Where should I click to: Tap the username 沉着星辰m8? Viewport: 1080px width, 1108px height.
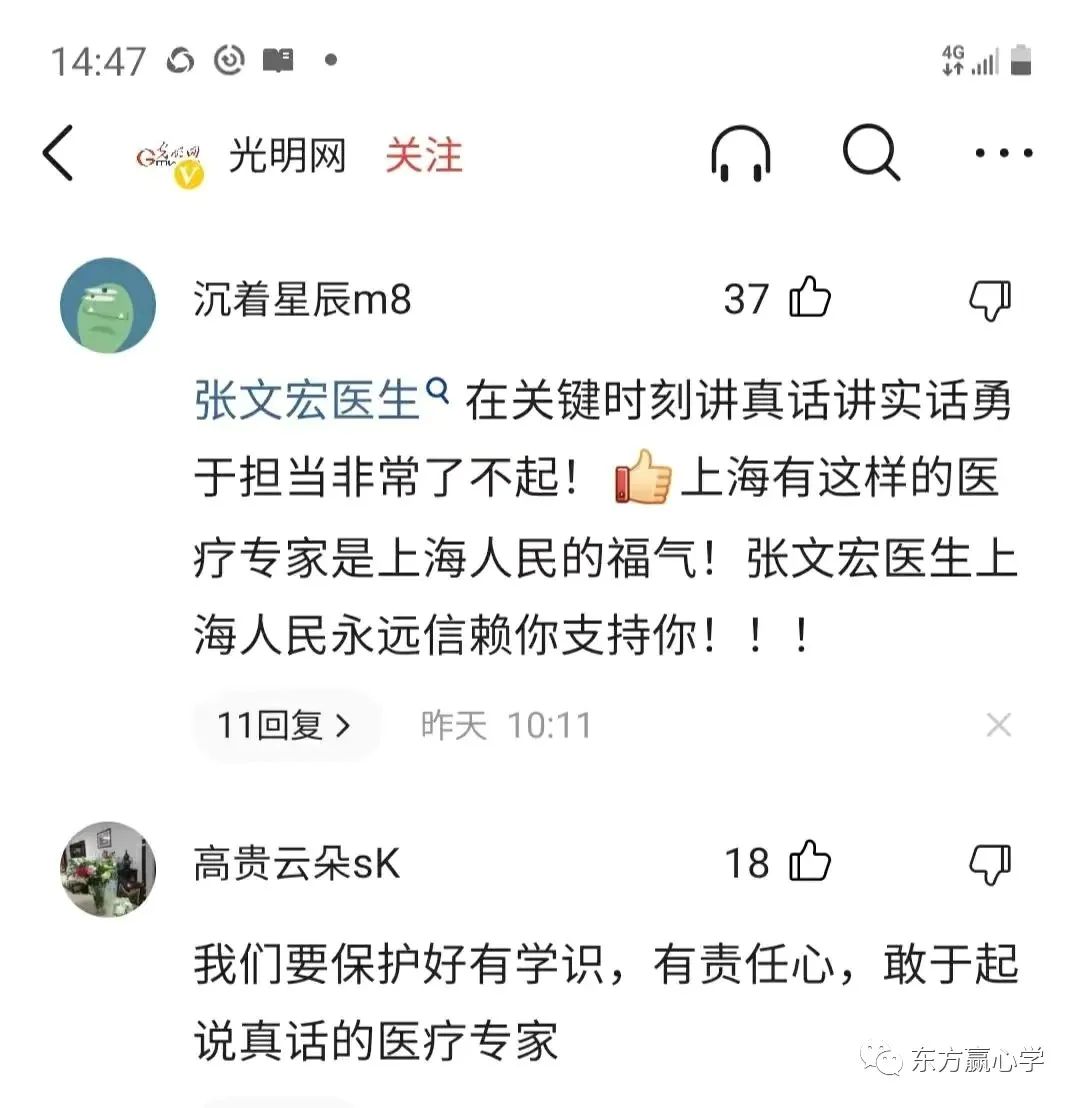300,297
